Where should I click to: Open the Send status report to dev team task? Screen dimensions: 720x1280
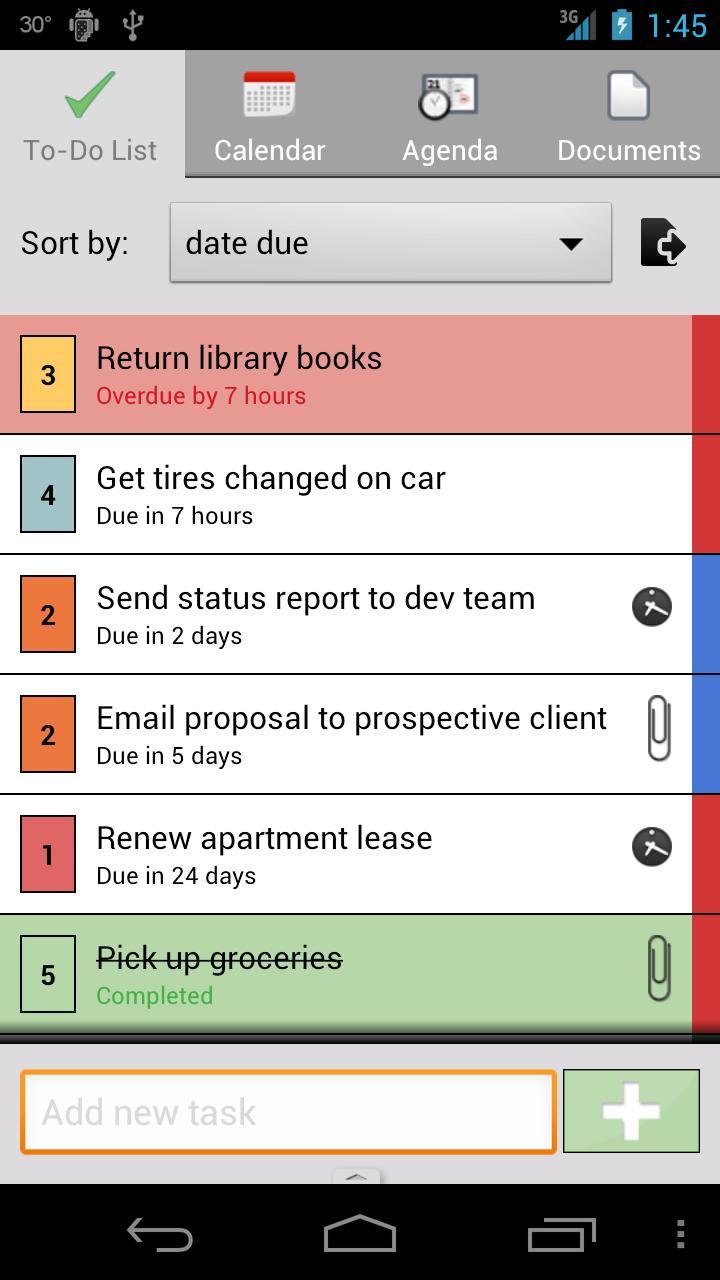[340, 615]
